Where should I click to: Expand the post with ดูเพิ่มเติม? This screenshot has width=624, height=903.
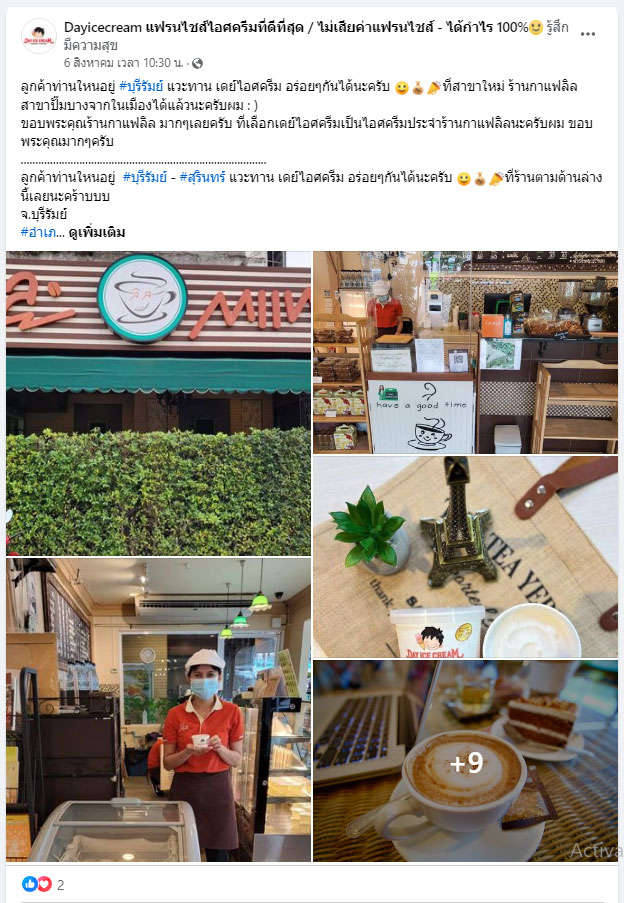coord(97,232)
